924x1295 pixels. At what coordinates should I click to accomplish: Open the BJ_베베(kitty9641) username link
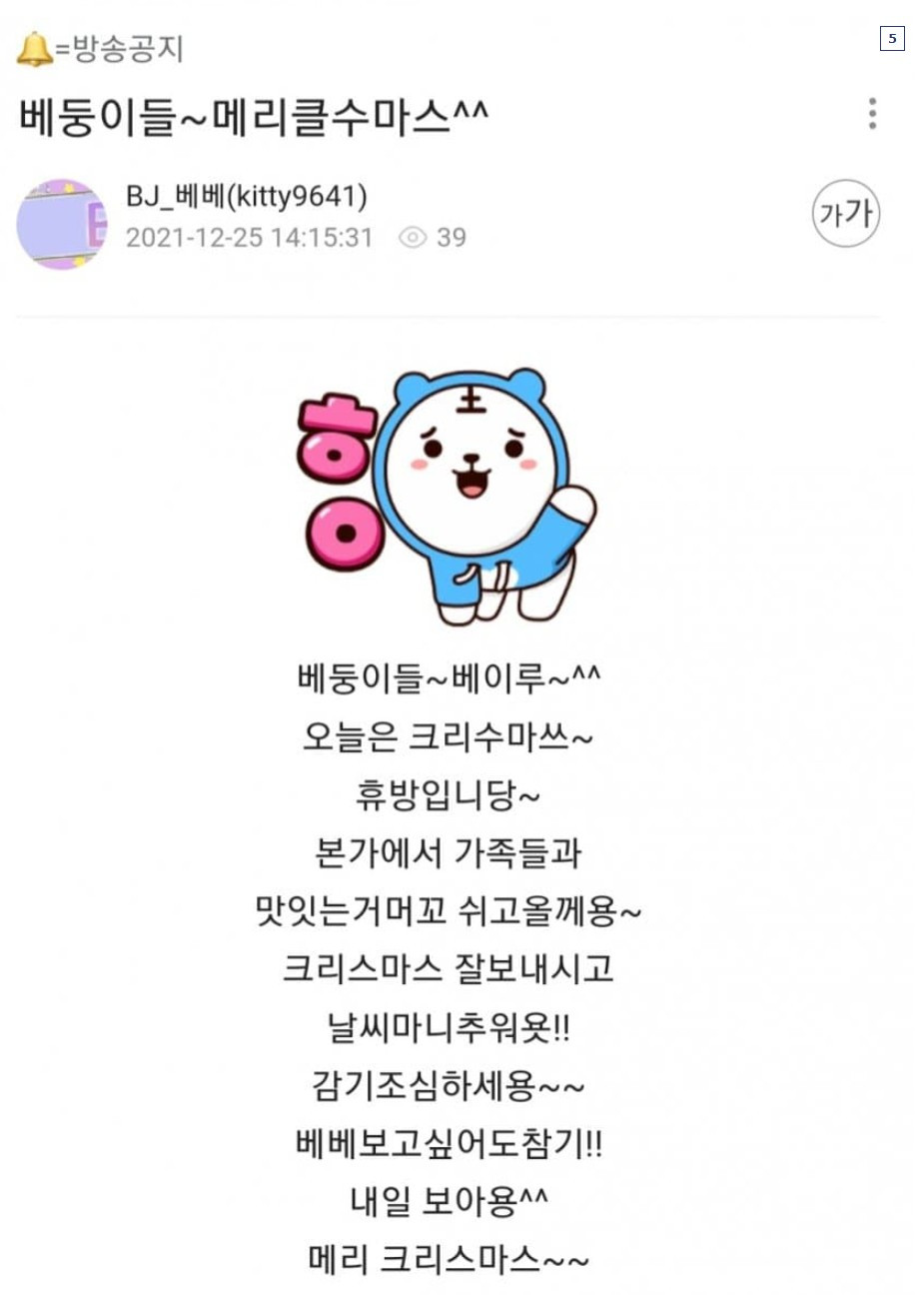pos(246,197)
